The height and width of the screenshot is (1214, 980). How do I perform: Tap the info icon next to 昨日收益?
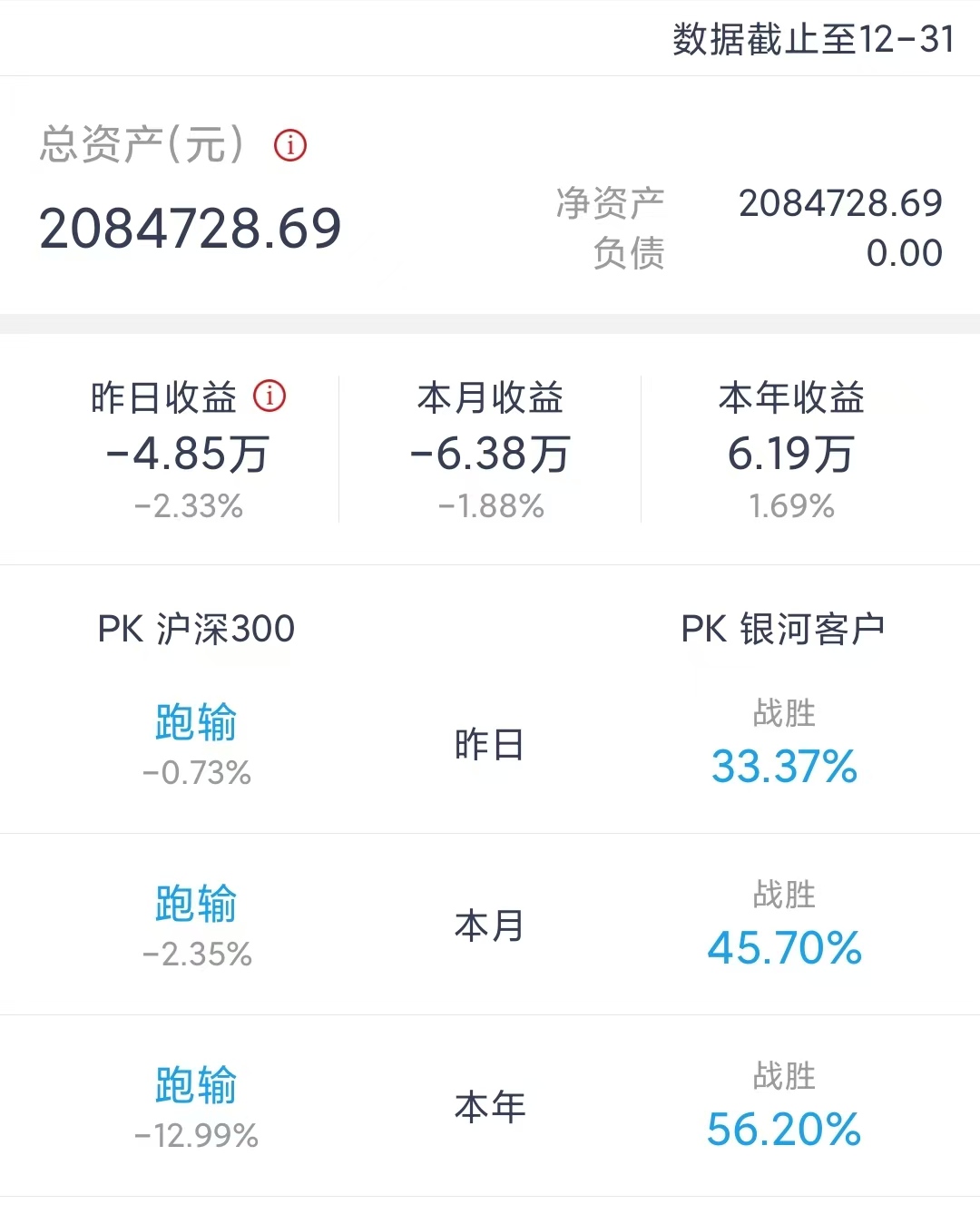(269, 396)
